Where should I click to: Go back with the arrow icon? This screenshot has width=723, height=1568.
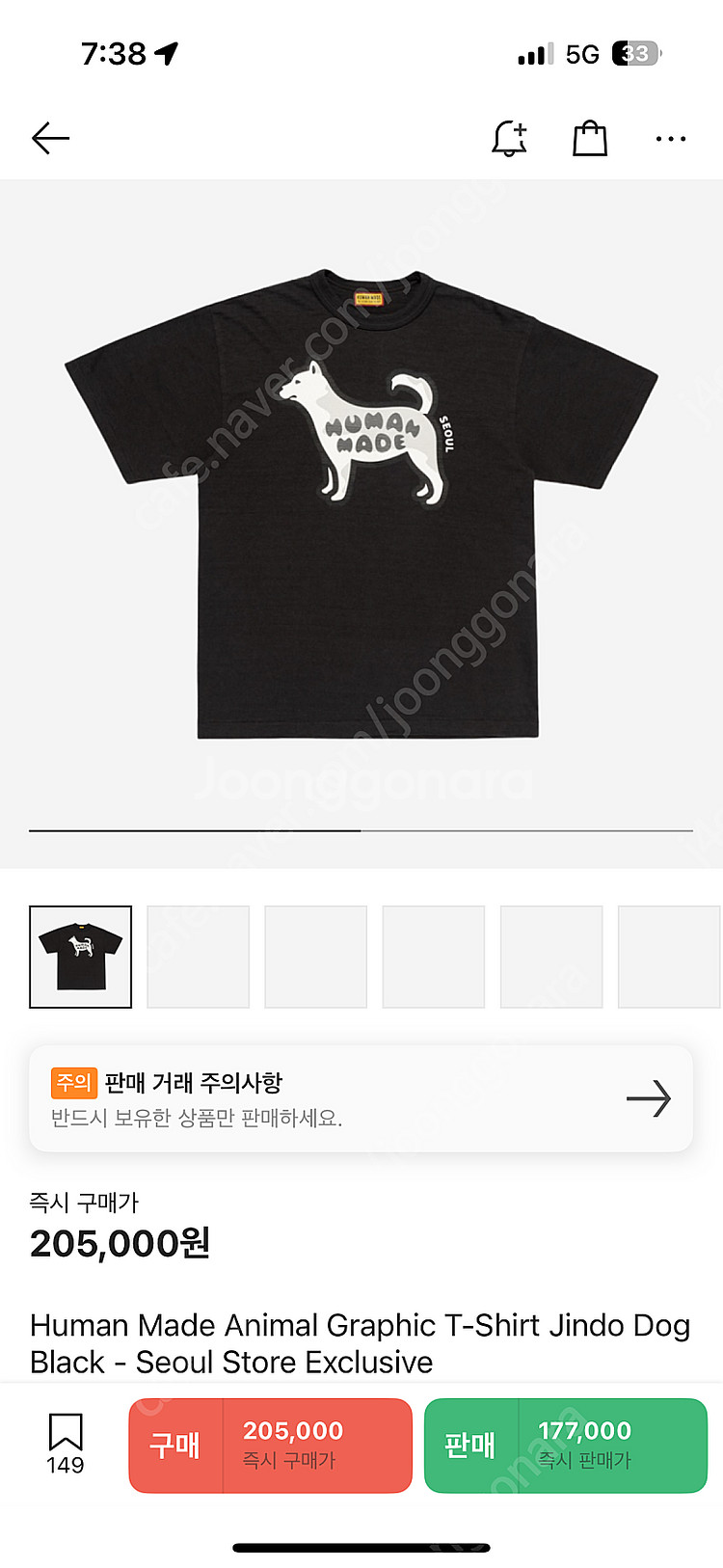coord(50,139)
